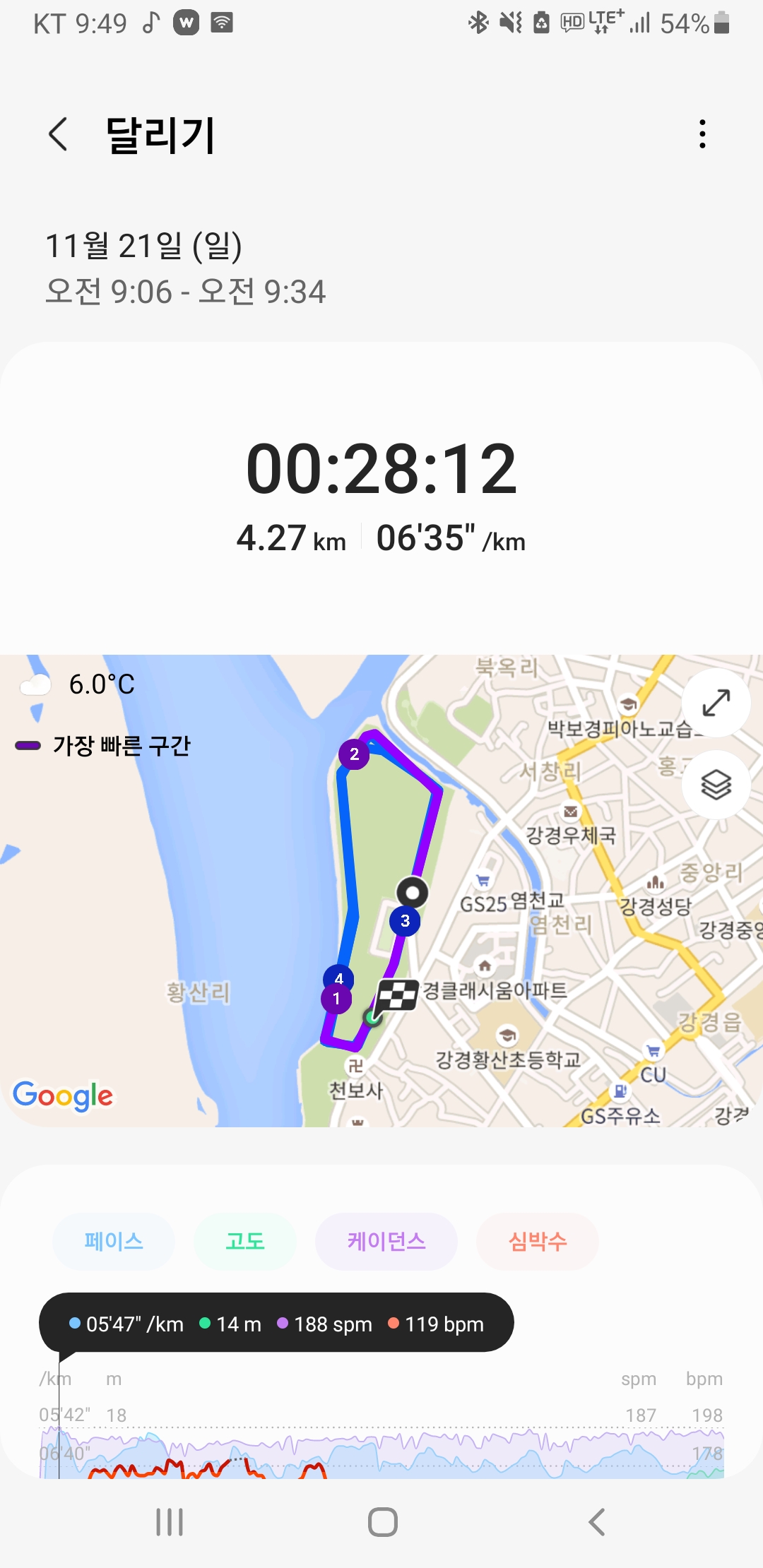Select the 케이던스 chart chip
The width and height of the screenshot is (763, 1568).
click(386, 1241)
